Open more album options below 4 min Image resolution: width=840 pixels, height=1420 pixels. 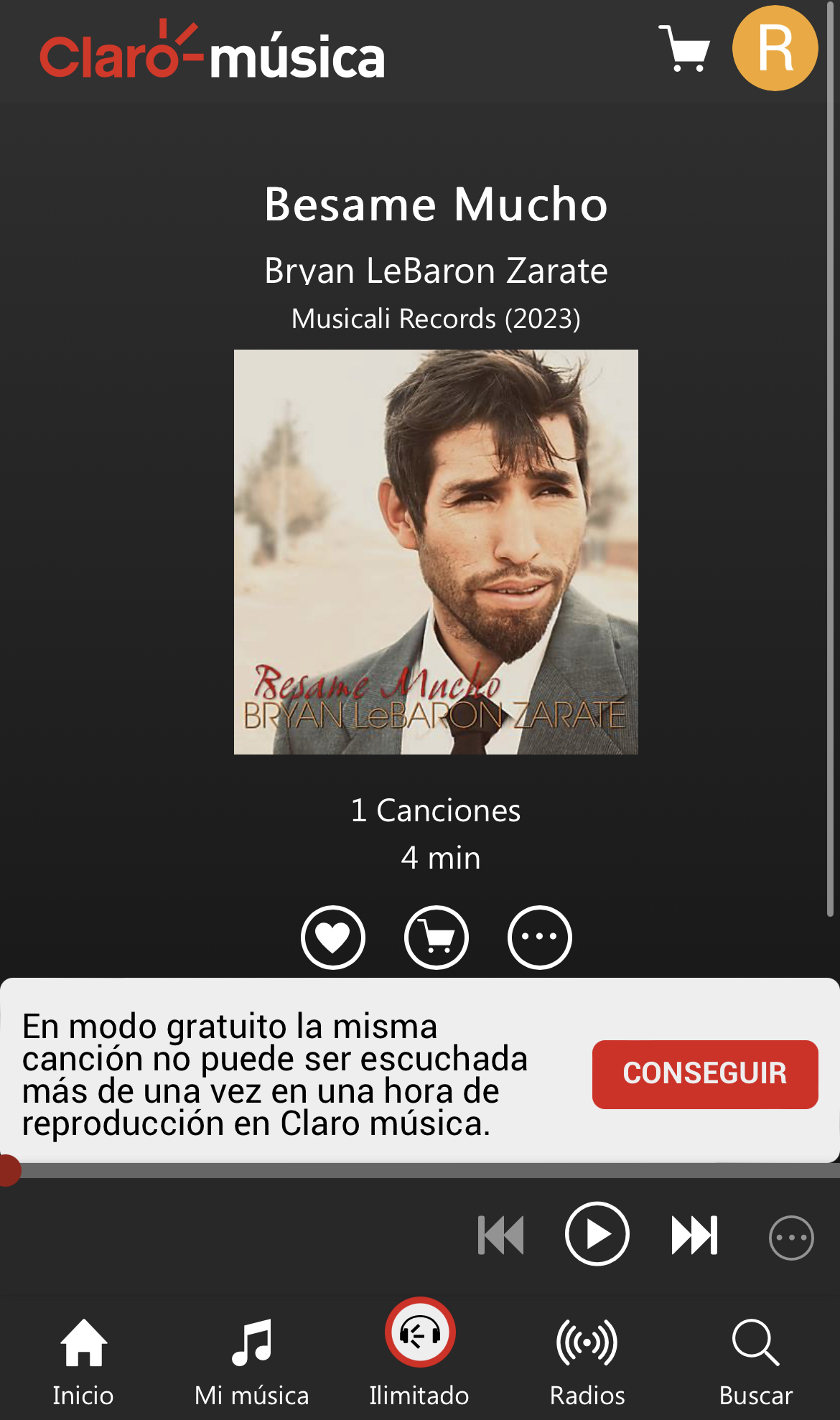(x=540, y=937)
